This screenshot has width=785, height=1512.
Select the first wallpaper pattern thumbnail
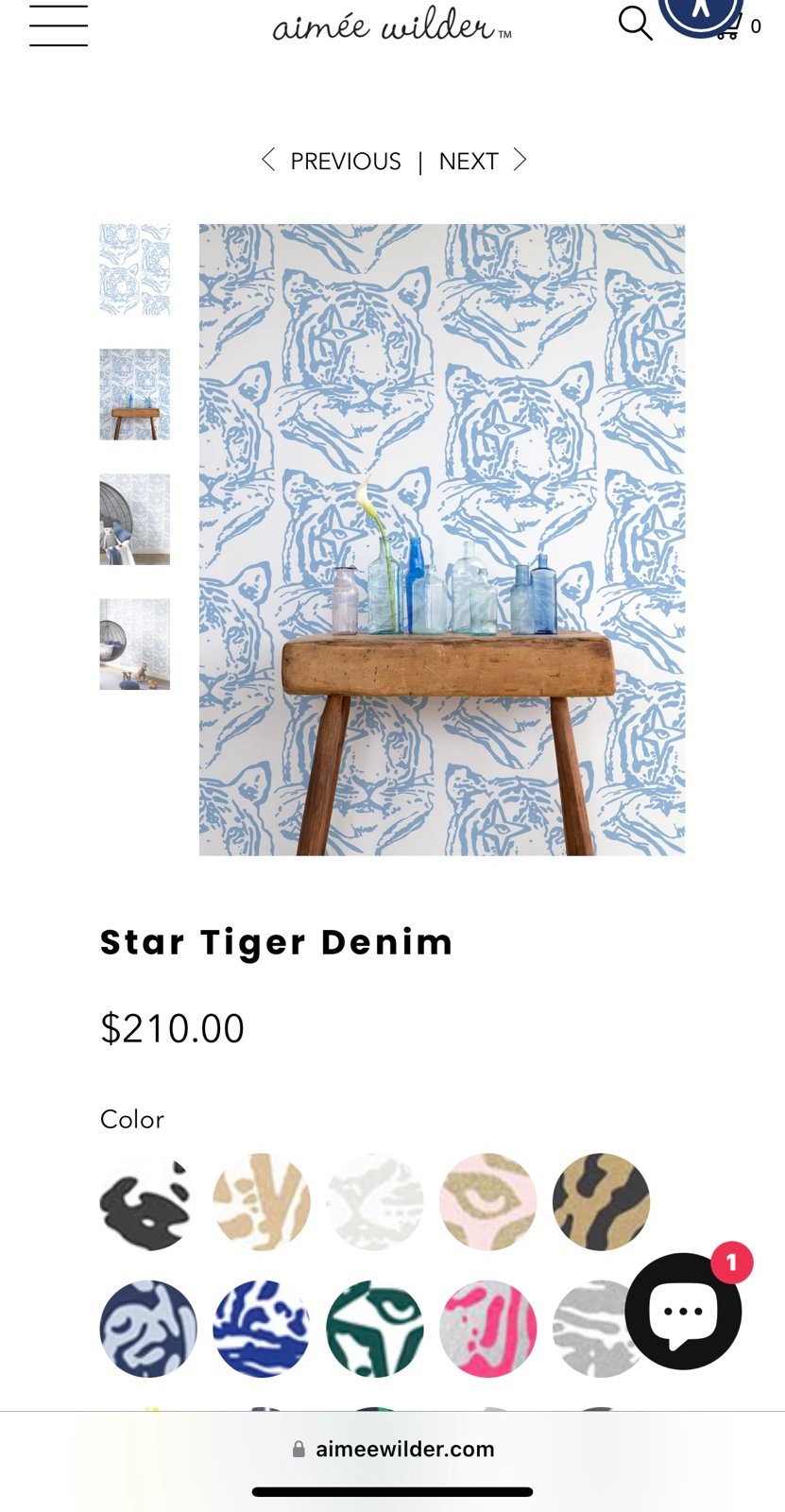point(135,269)
